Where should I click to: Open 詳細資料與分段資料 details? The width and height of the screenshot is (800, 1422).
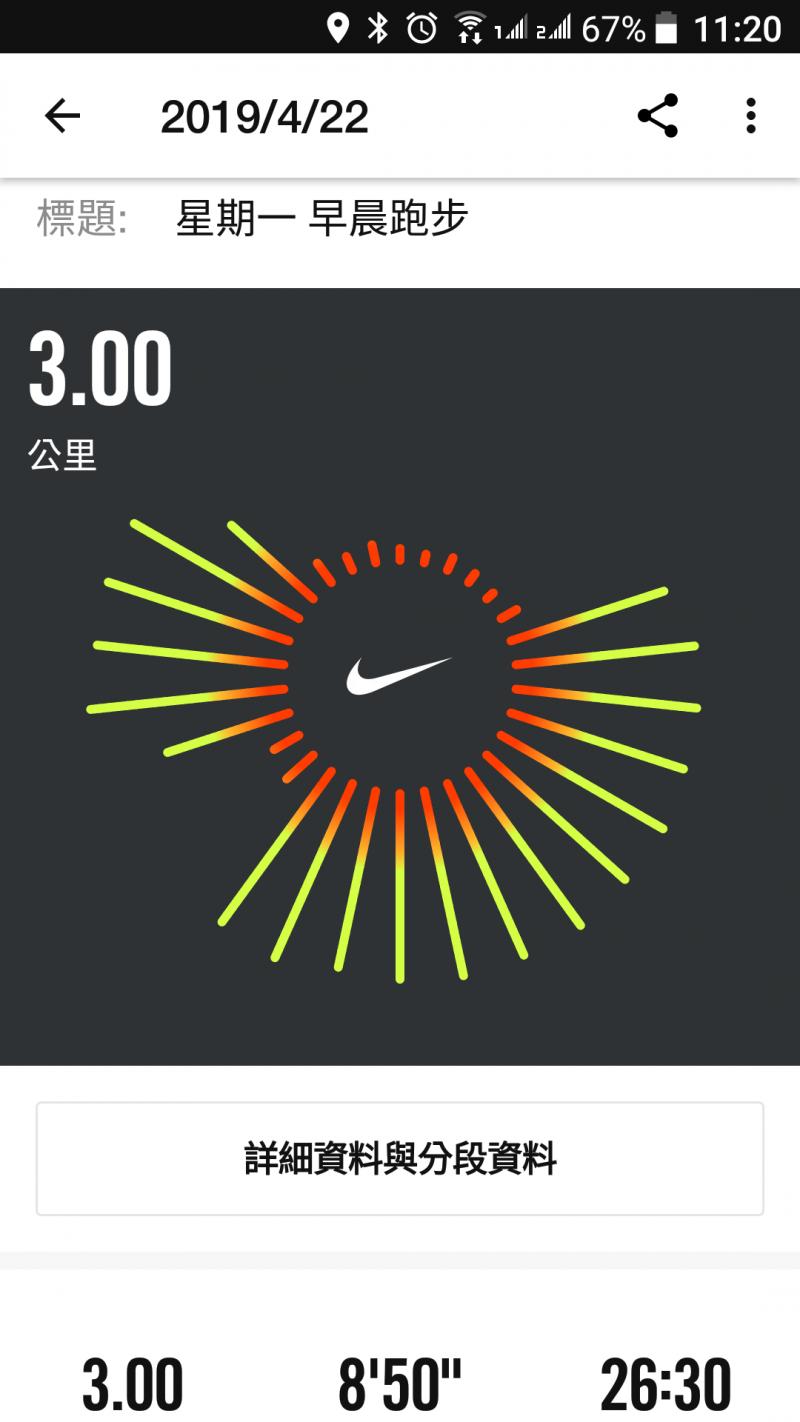coord(400,1159)
